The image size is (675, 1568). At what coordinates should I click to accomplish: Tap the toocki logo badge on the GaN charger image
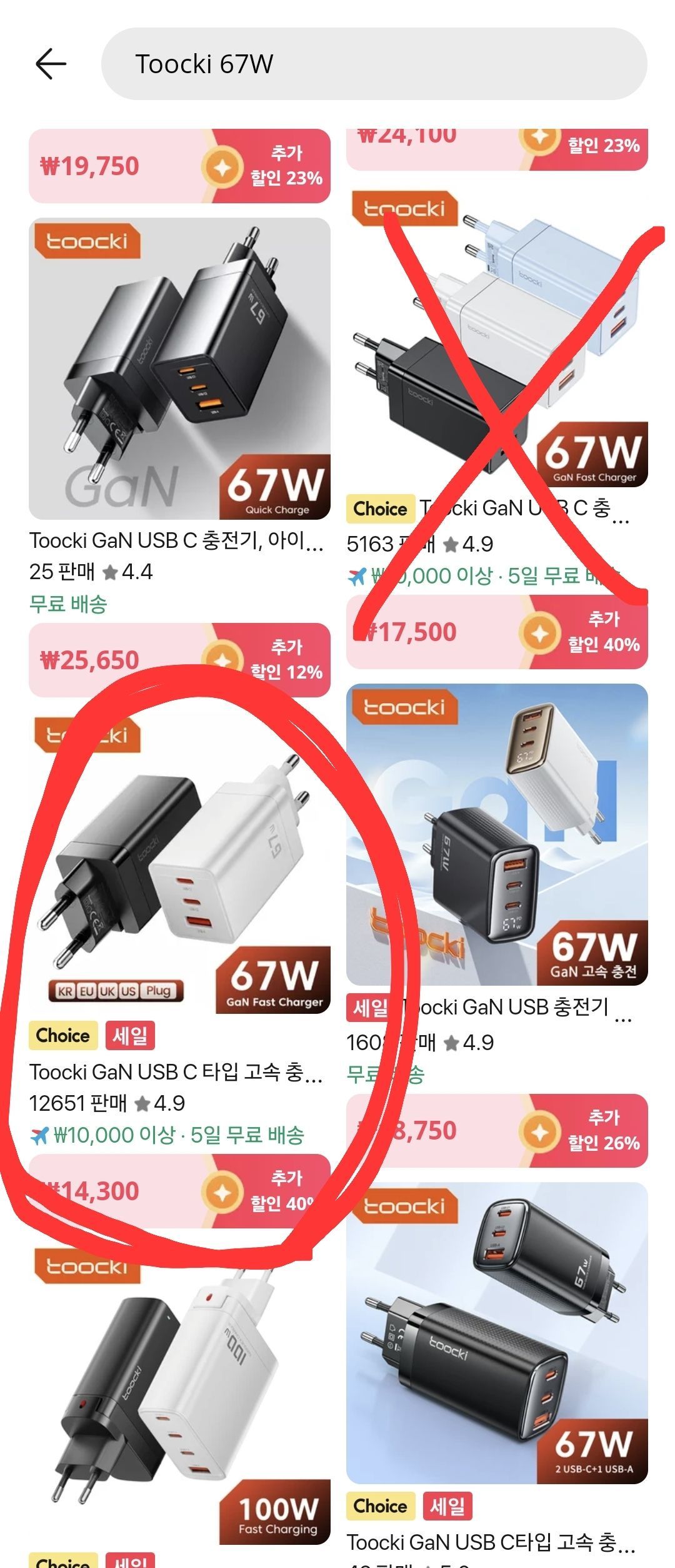pos(89,241)
